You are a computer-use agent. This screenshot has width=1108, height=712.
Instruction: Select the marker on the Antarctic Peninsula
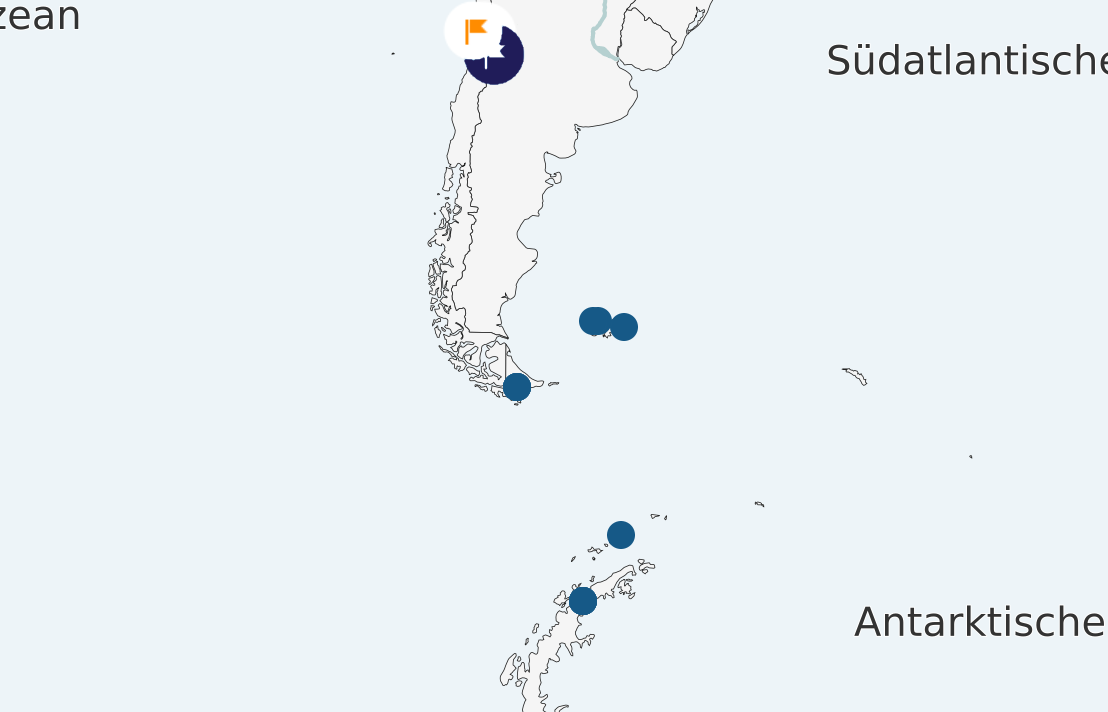(583, 601)
